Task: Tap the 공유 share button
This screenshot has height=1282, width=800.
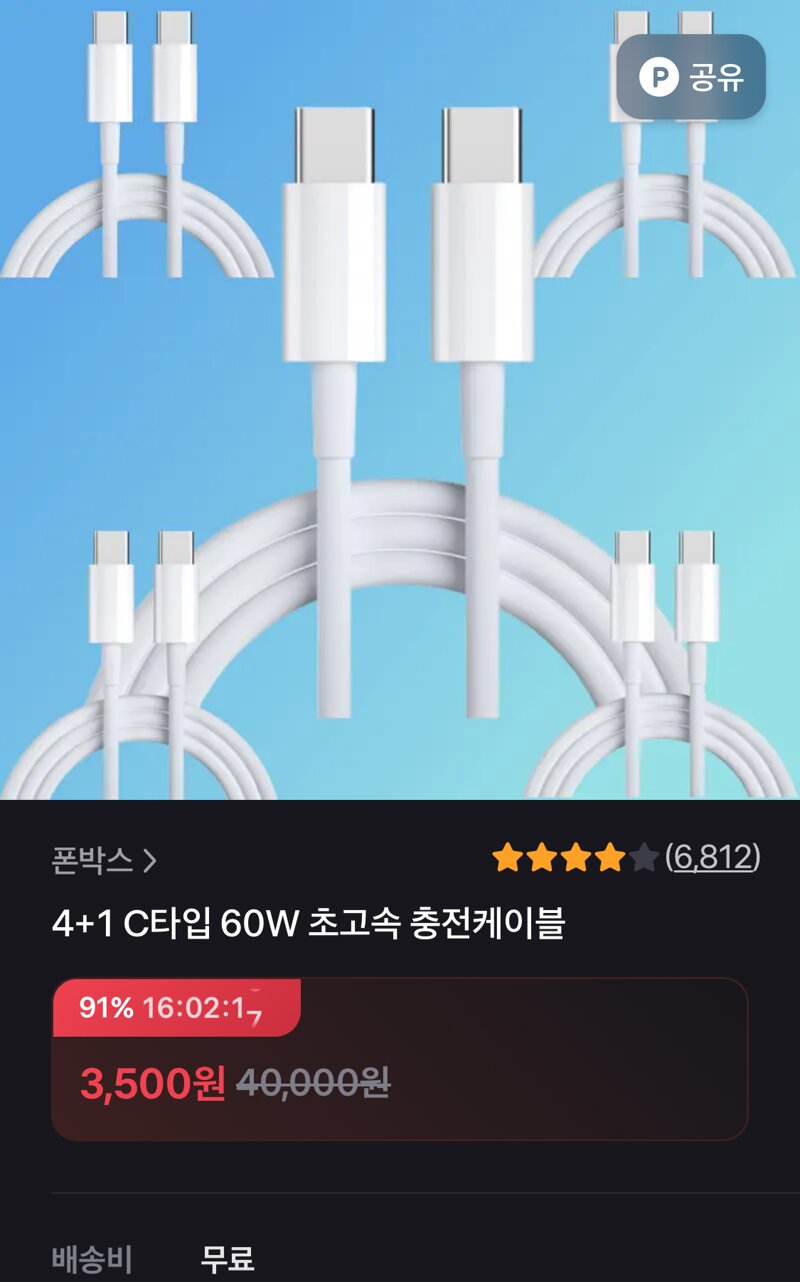Action: 691,77
